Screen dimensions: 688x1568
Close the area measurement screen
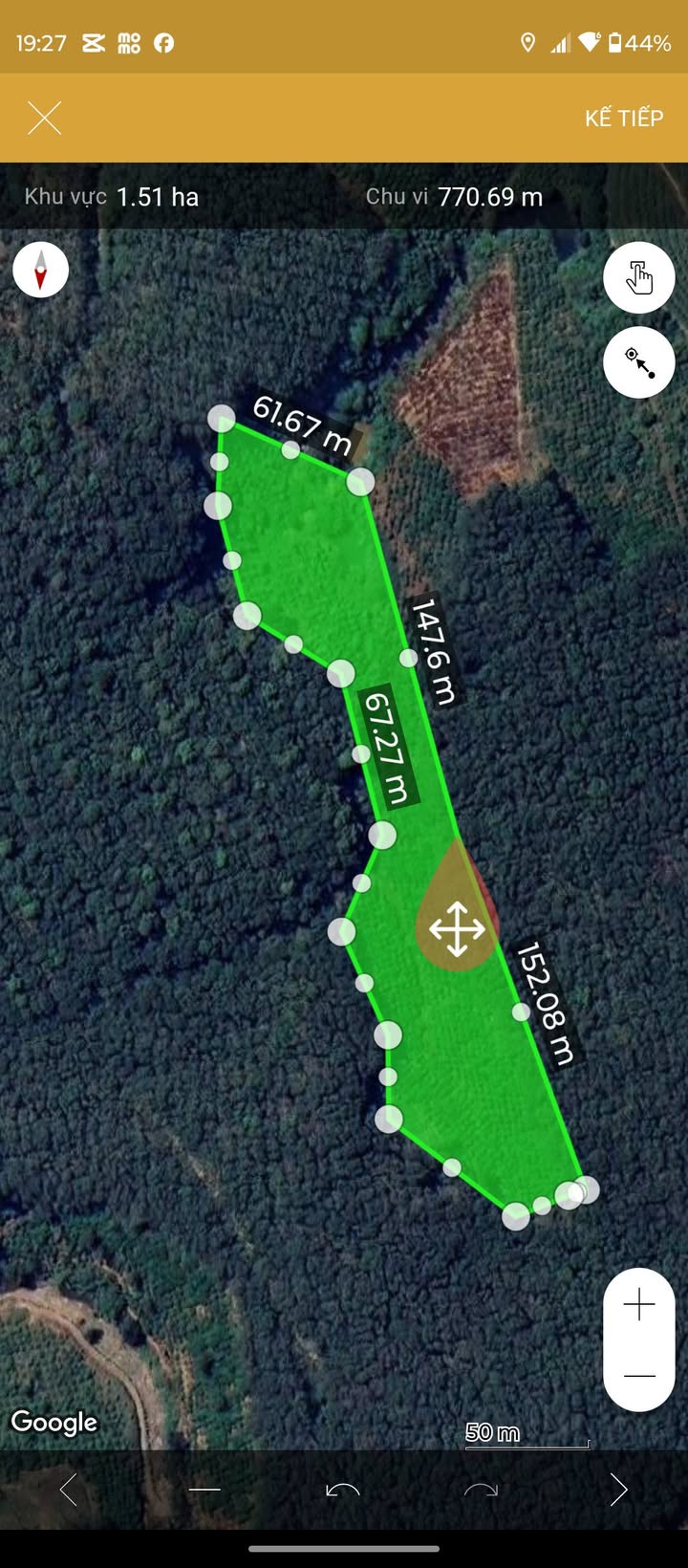(44, 119)
